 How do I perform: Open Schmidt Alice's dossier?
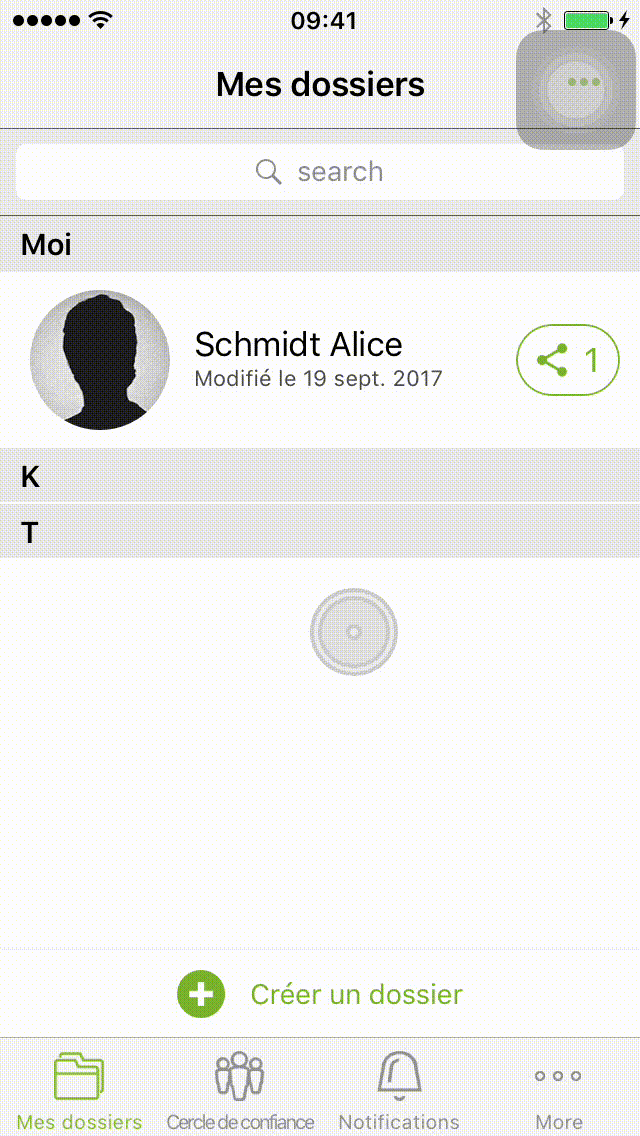pyautogui.click(x=298, y=359)
